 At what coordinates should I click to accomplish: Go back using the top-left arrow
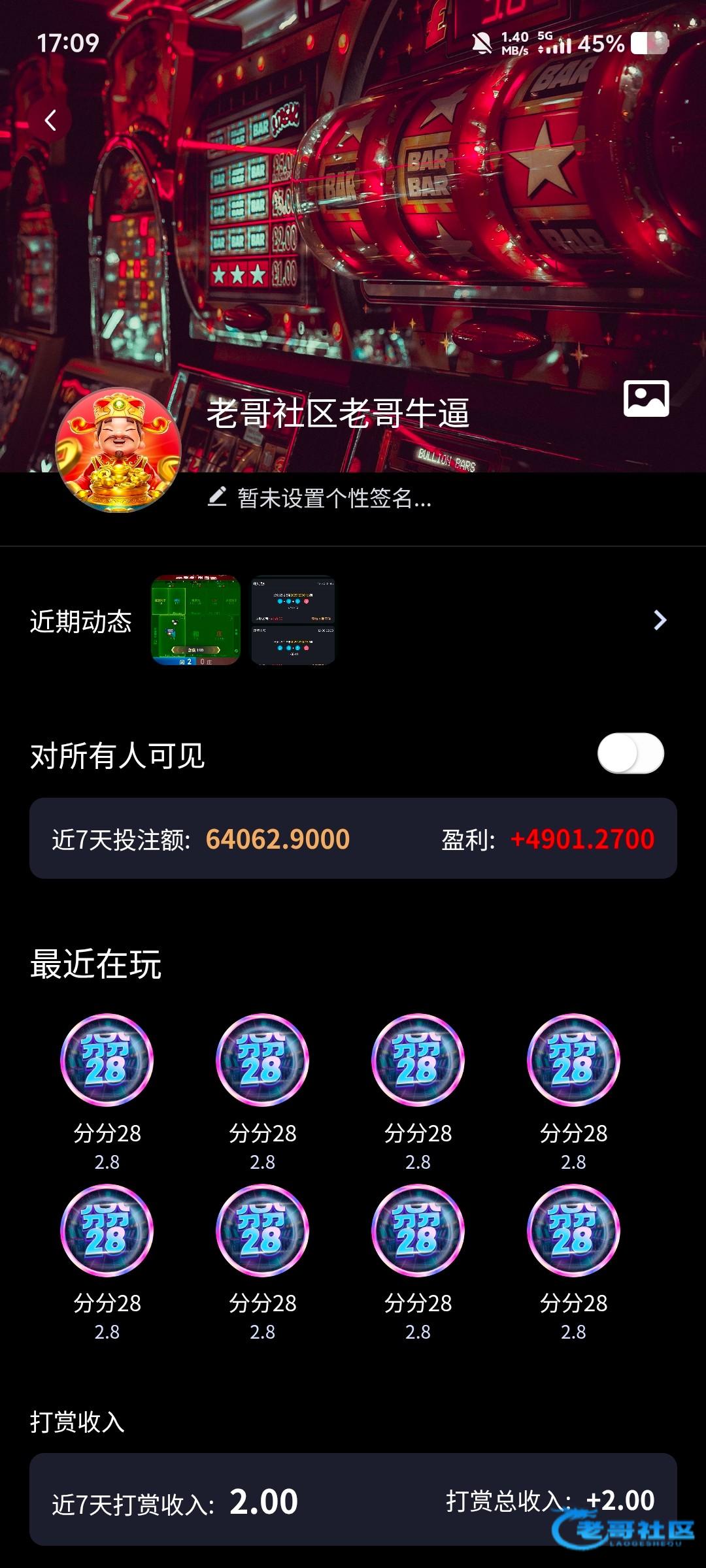[x=50, y=120]
